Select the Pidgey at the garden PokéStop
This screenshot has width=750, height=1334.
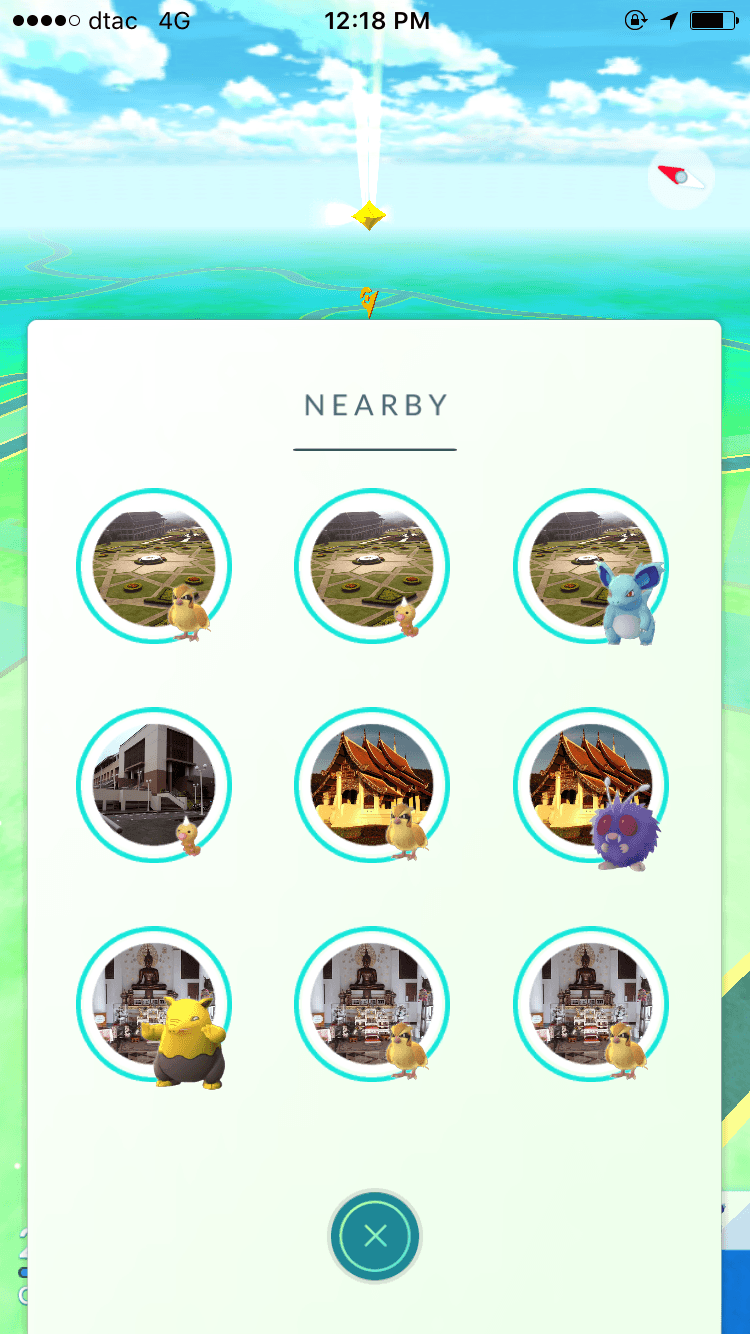pos(154,567)
